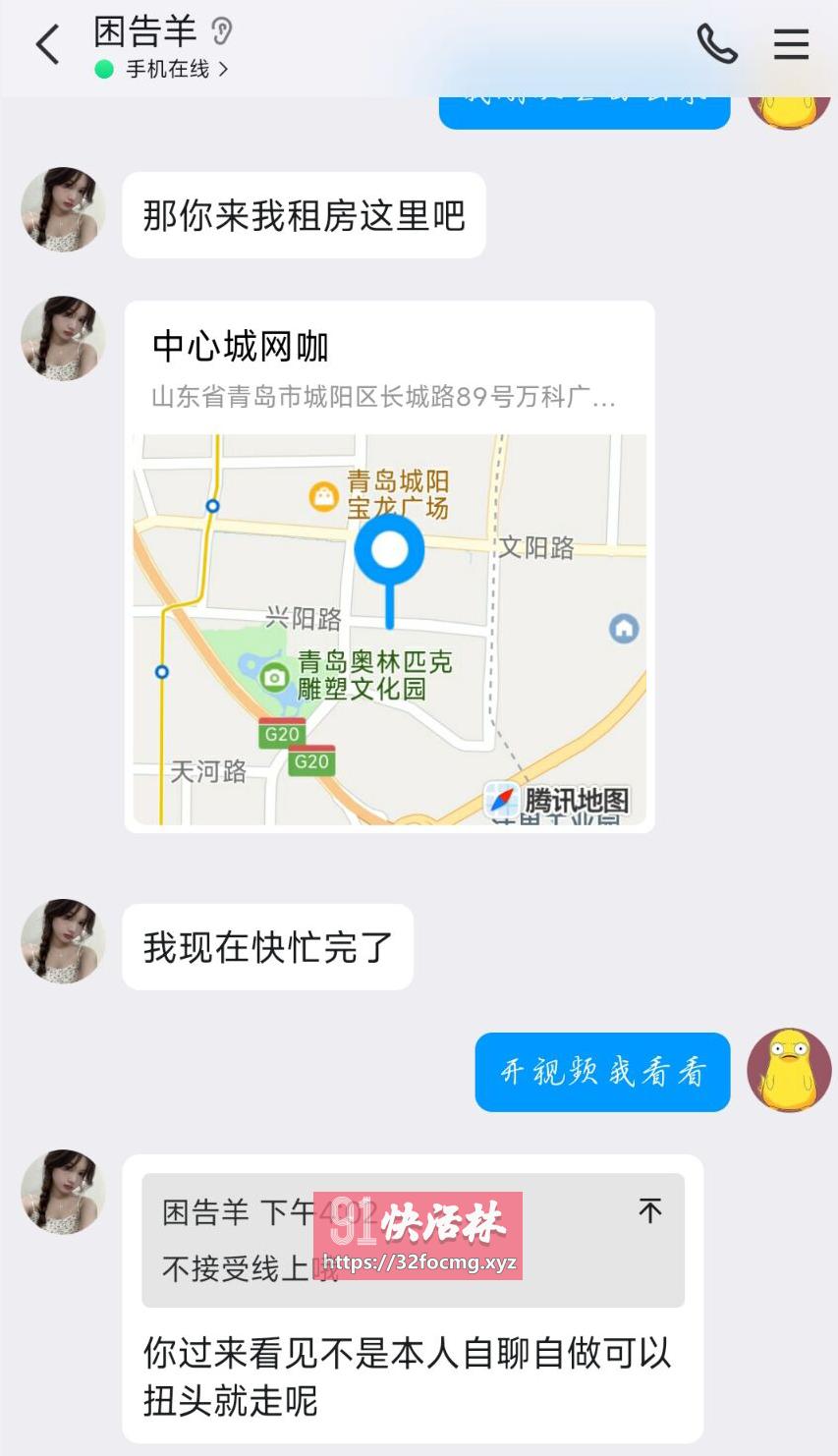Screen dimensions: 838x1456
Task: Tap the ear icon beside 困告羊
Action: 223,30
